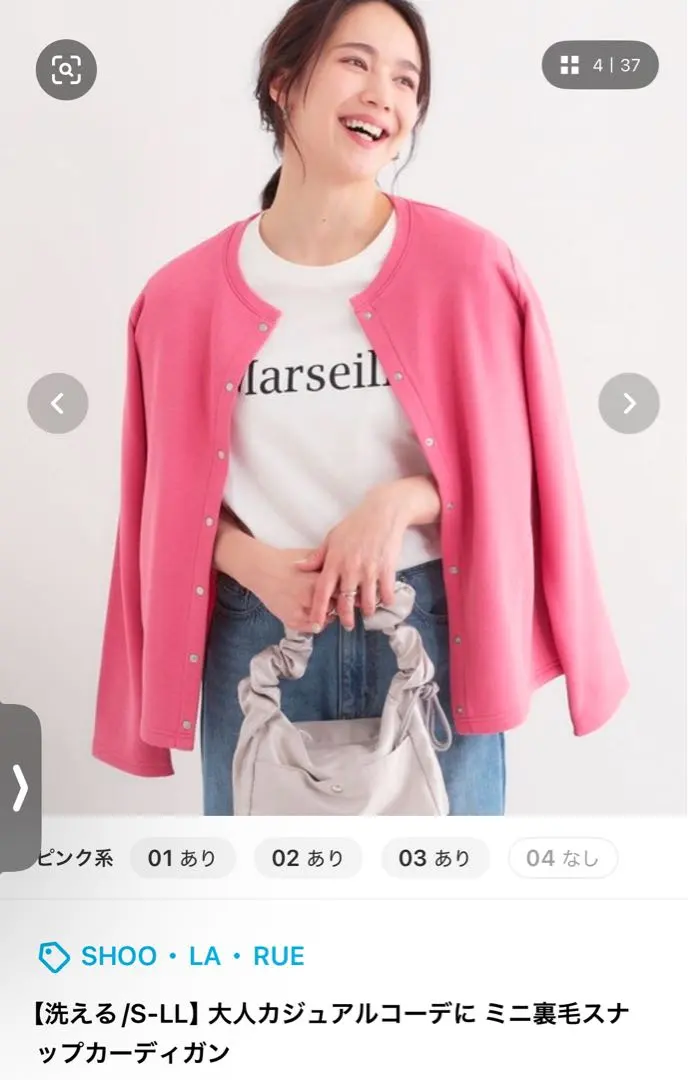Go to the previous product photo
Image resolution: width=688 pixels, height=1080 pixels.
pyautogui.click(x=57, y=403)
